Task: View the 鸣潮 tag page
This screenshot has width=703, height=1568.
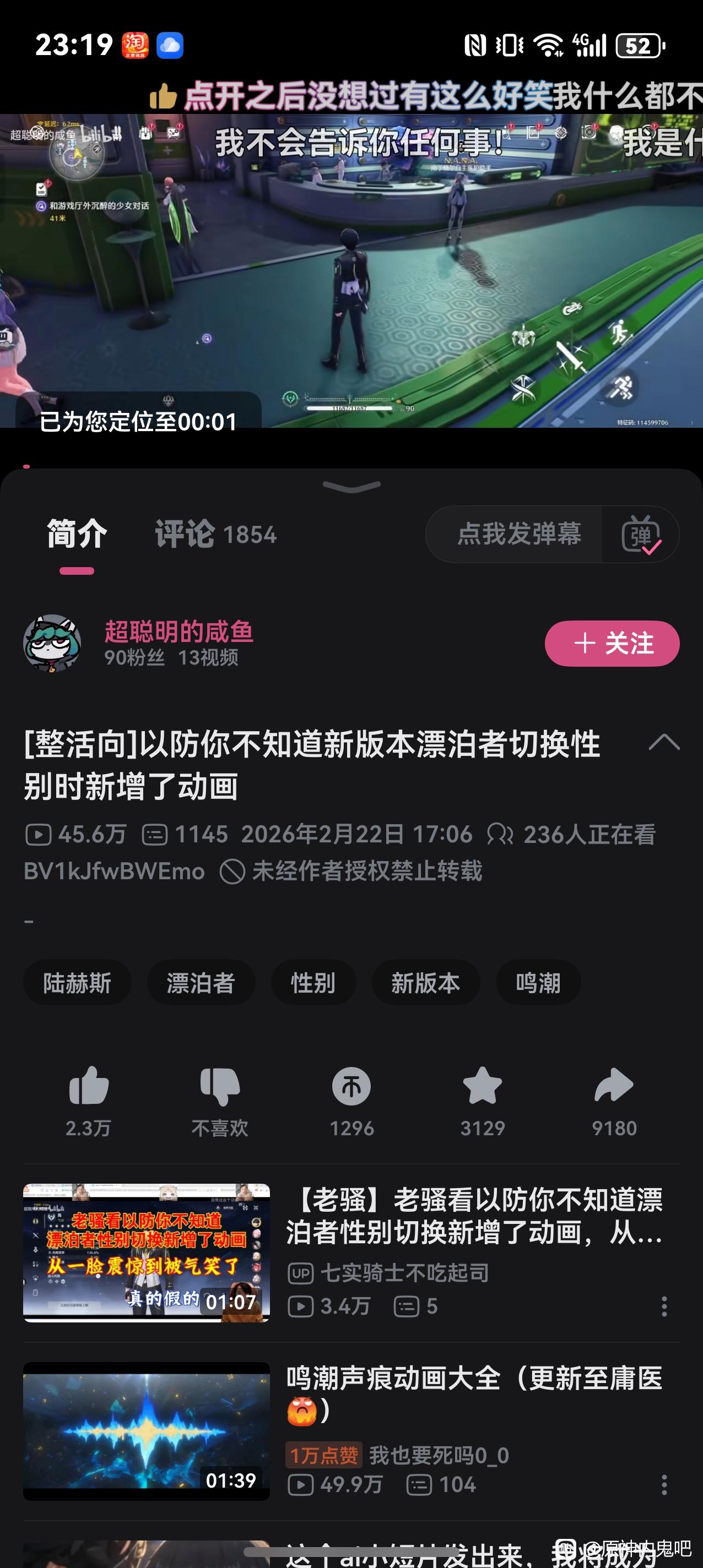Action: pos(538,982)
